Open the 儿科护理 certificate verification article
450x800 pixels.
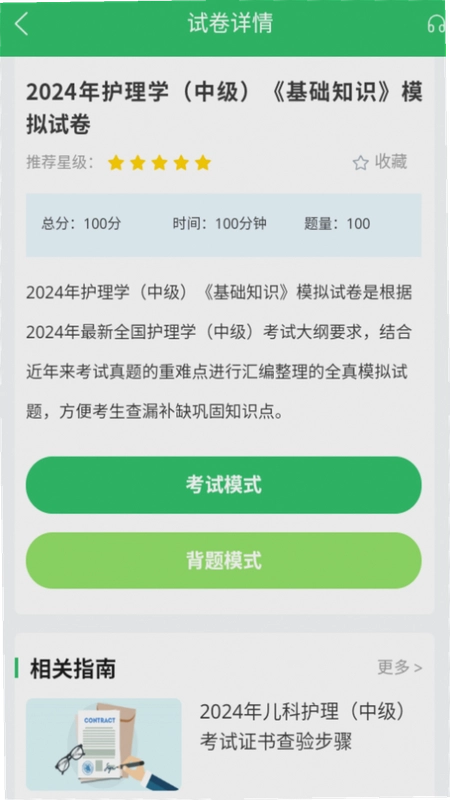tap(224, 744)
